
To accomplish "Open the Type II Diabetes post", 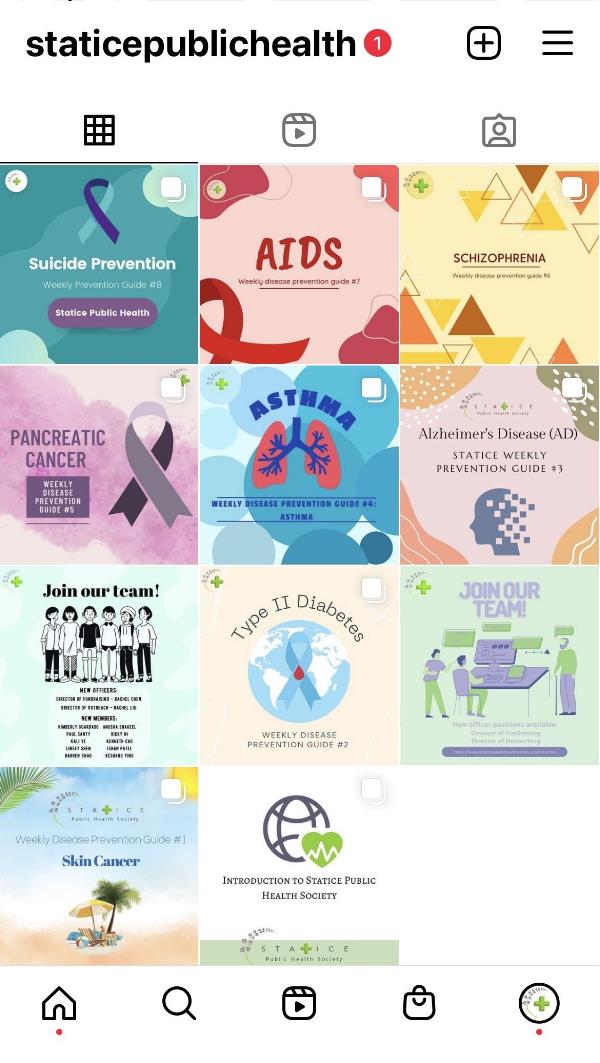I will coord(299,665).
